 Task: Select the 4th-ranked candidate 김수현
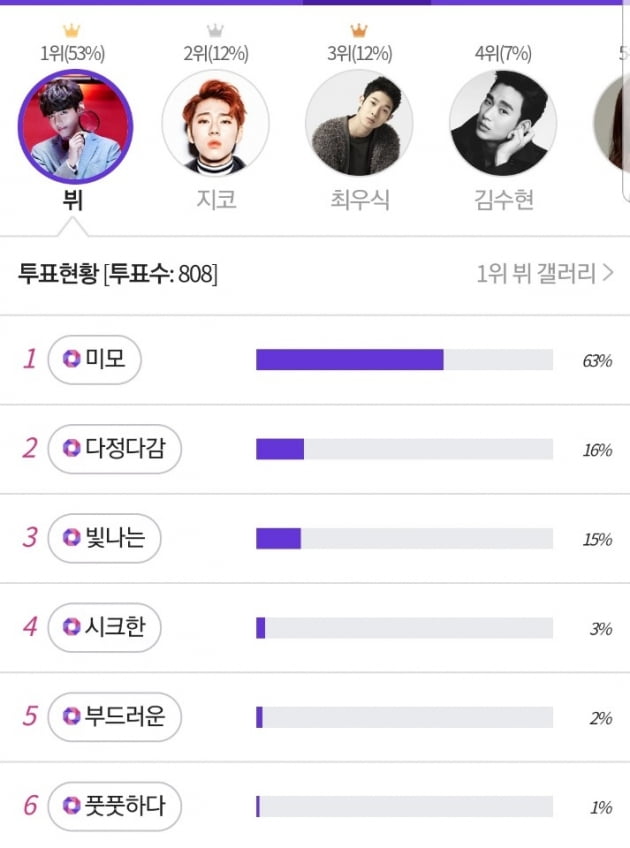click(503, 123)
